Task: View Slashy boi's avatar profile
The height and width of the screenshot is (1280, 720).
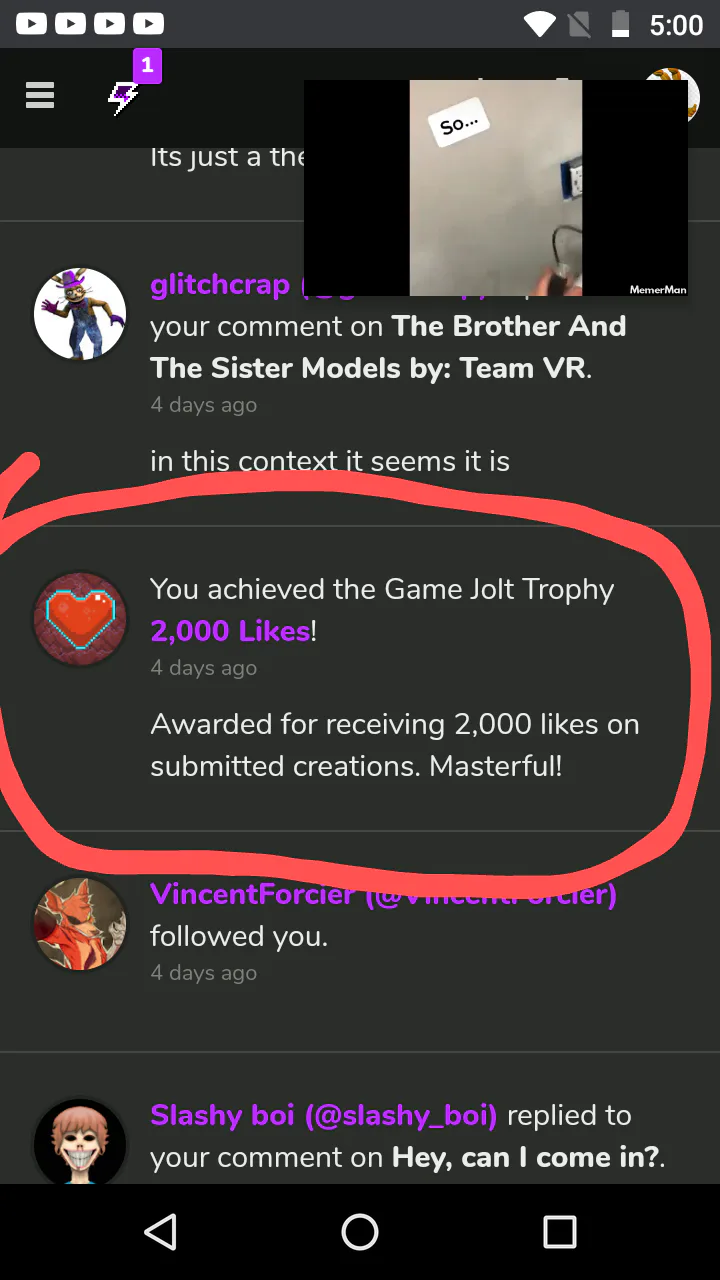Action: click(80, 1144)
